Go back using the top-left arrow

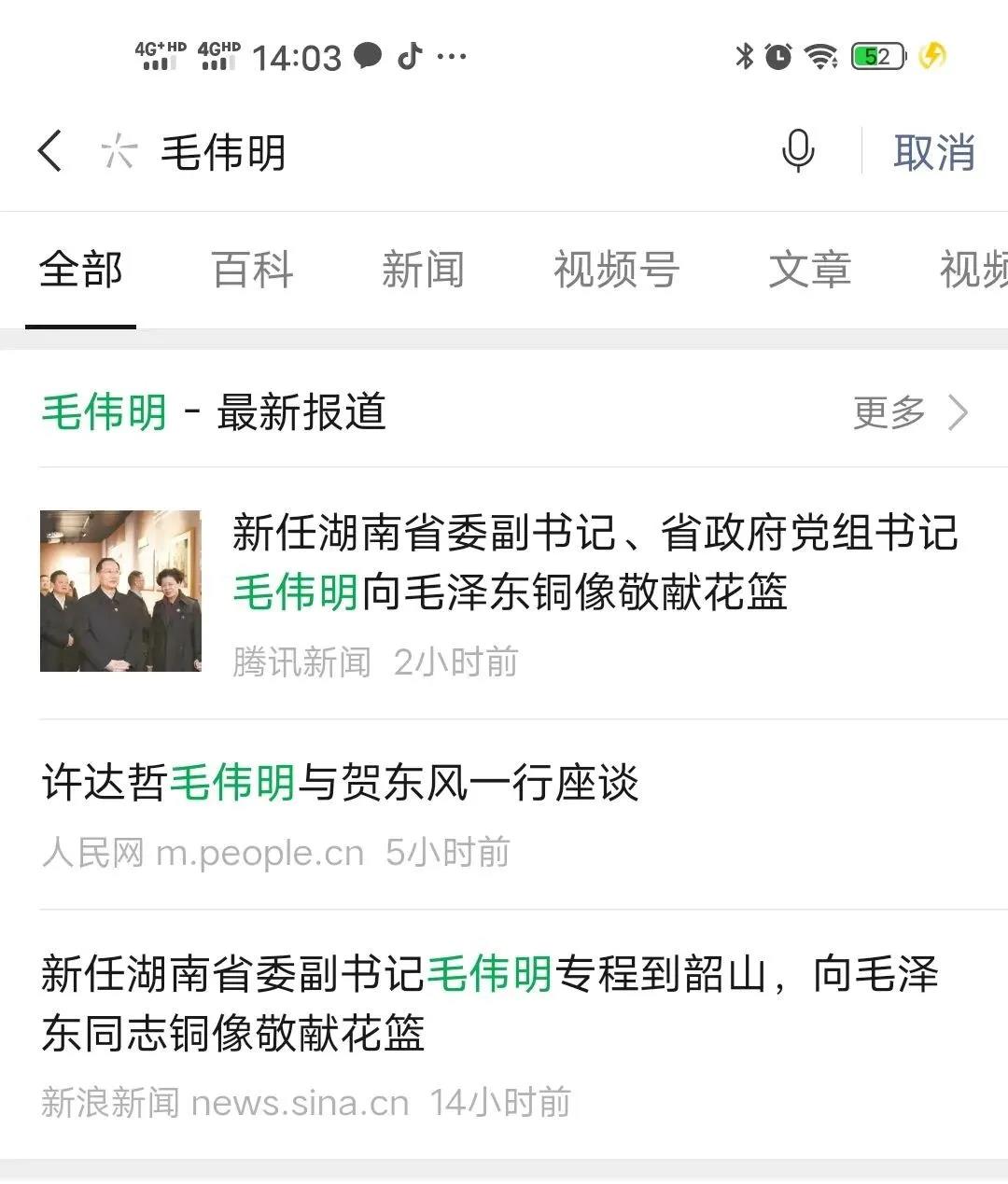tap(50, 151)
